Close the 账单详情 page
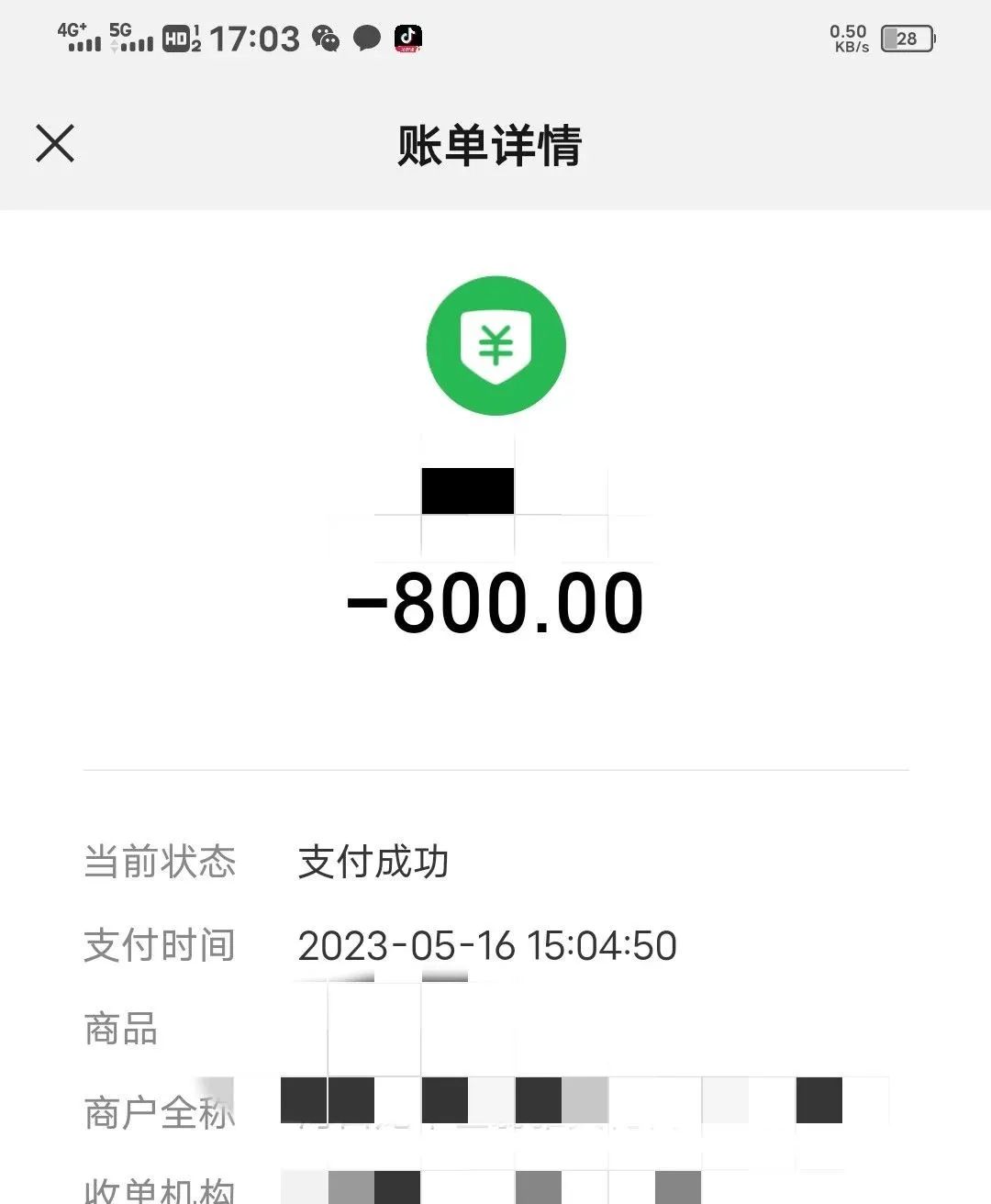Screen dimensions: 991x1204 pos(54,143)
